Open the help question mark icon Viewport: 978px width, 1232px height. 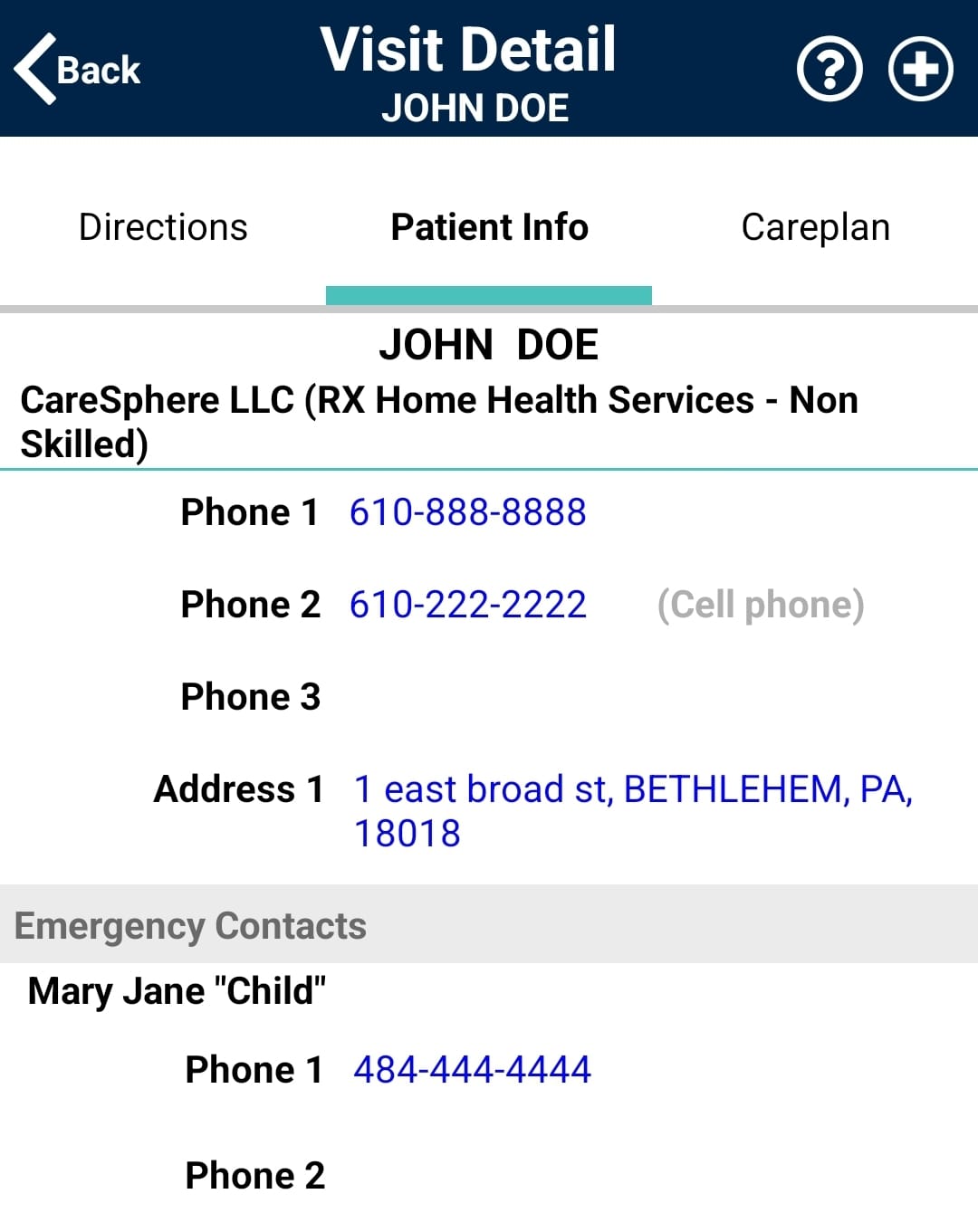pyautogui.click(x=829, y=70)
